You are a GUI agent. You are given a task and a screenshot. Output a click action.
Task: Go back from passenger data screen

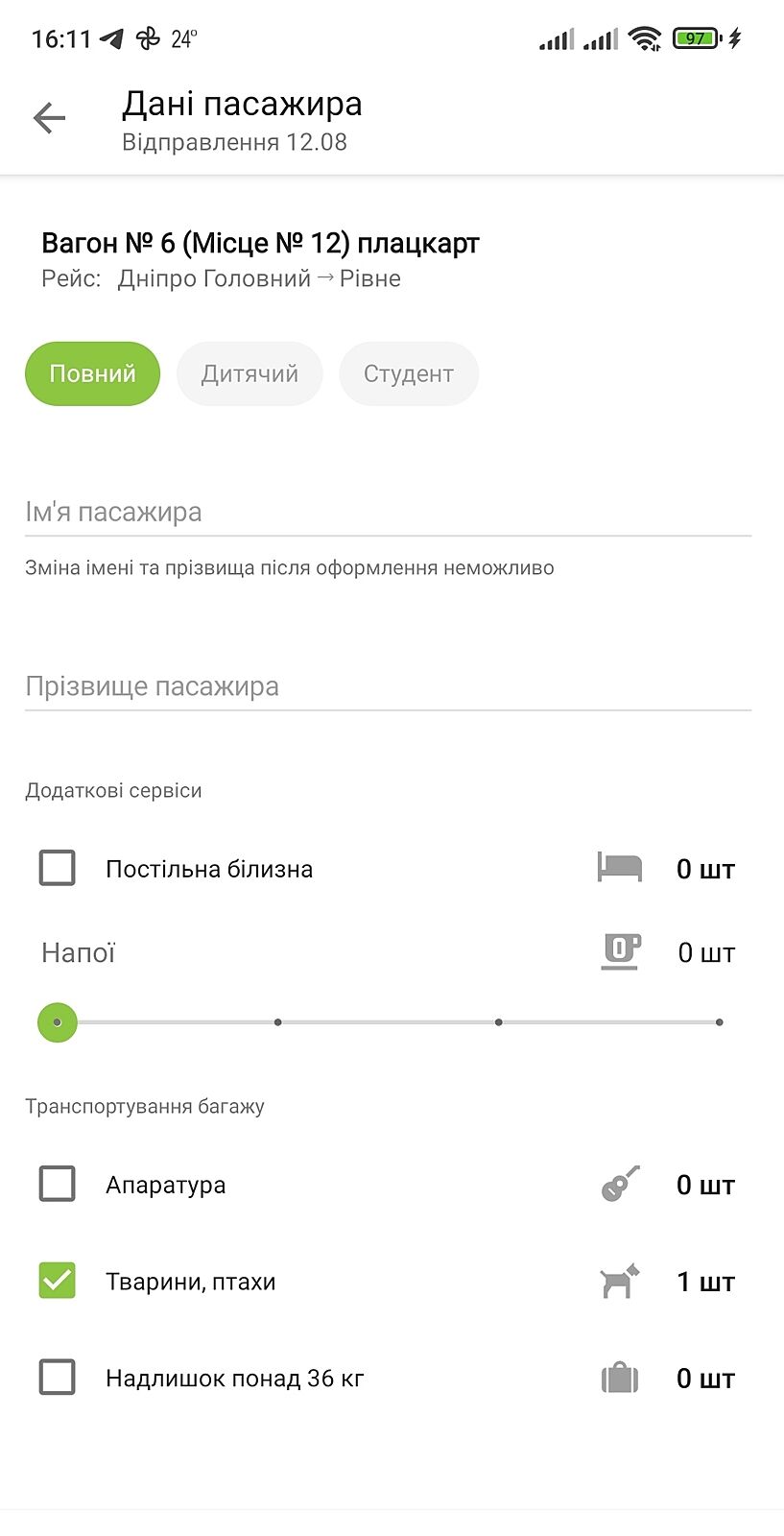[x=49, y=119]
